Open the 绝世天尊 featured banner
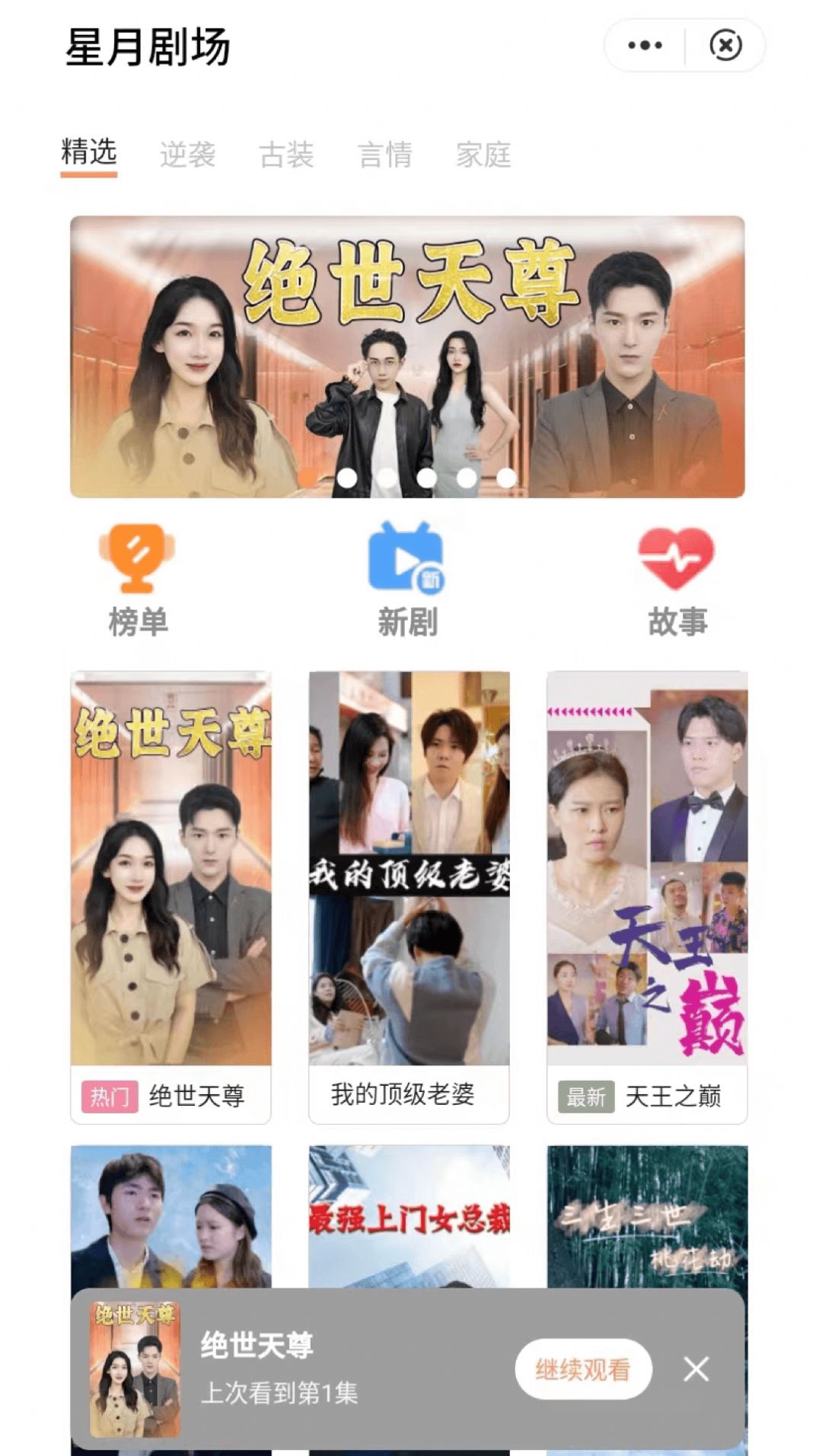The height and width of the screenshot is (1456, 816). (407, 356)
